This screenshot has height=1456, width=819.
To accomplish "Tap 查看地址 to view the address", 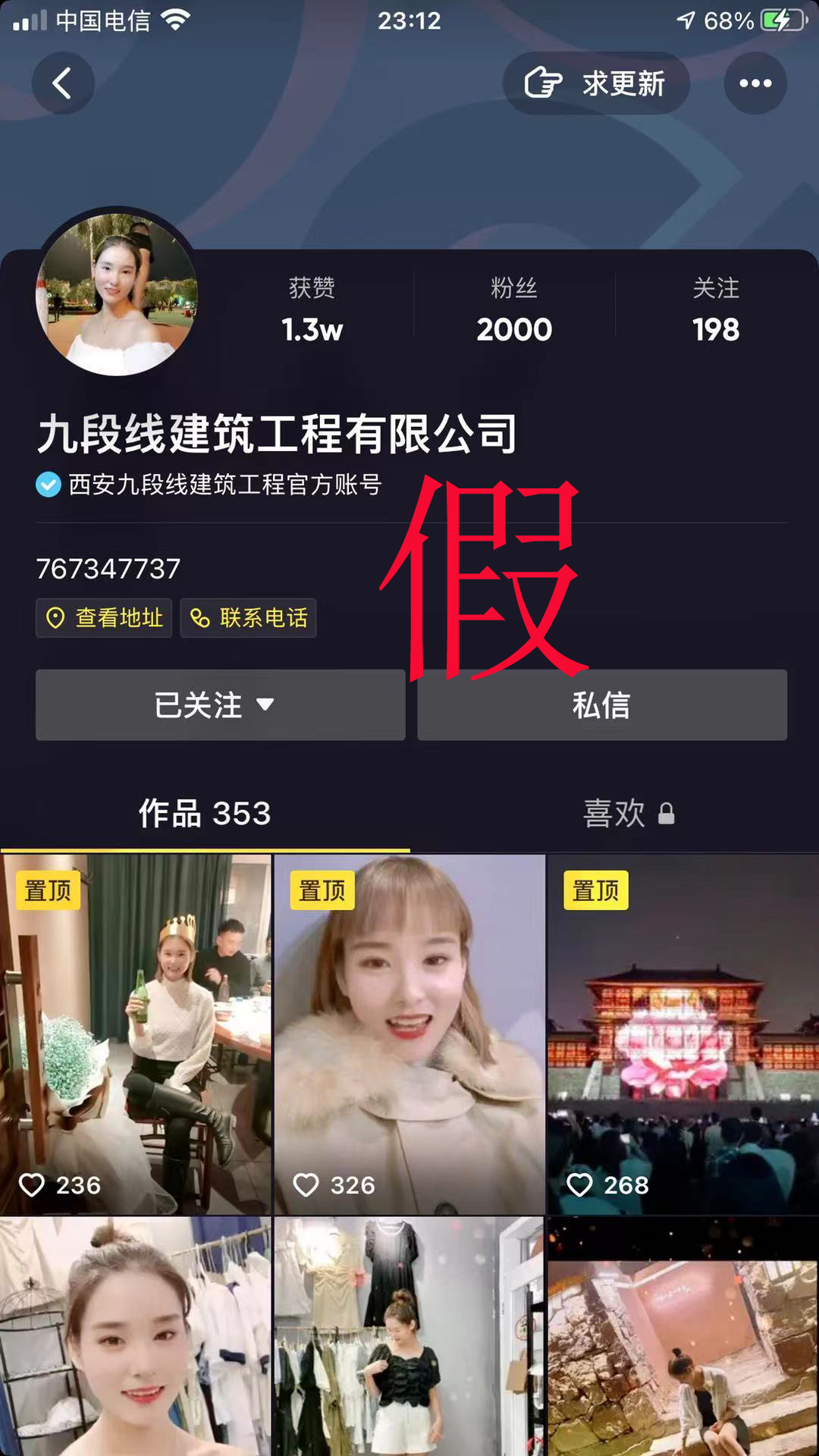I will 105,618.
